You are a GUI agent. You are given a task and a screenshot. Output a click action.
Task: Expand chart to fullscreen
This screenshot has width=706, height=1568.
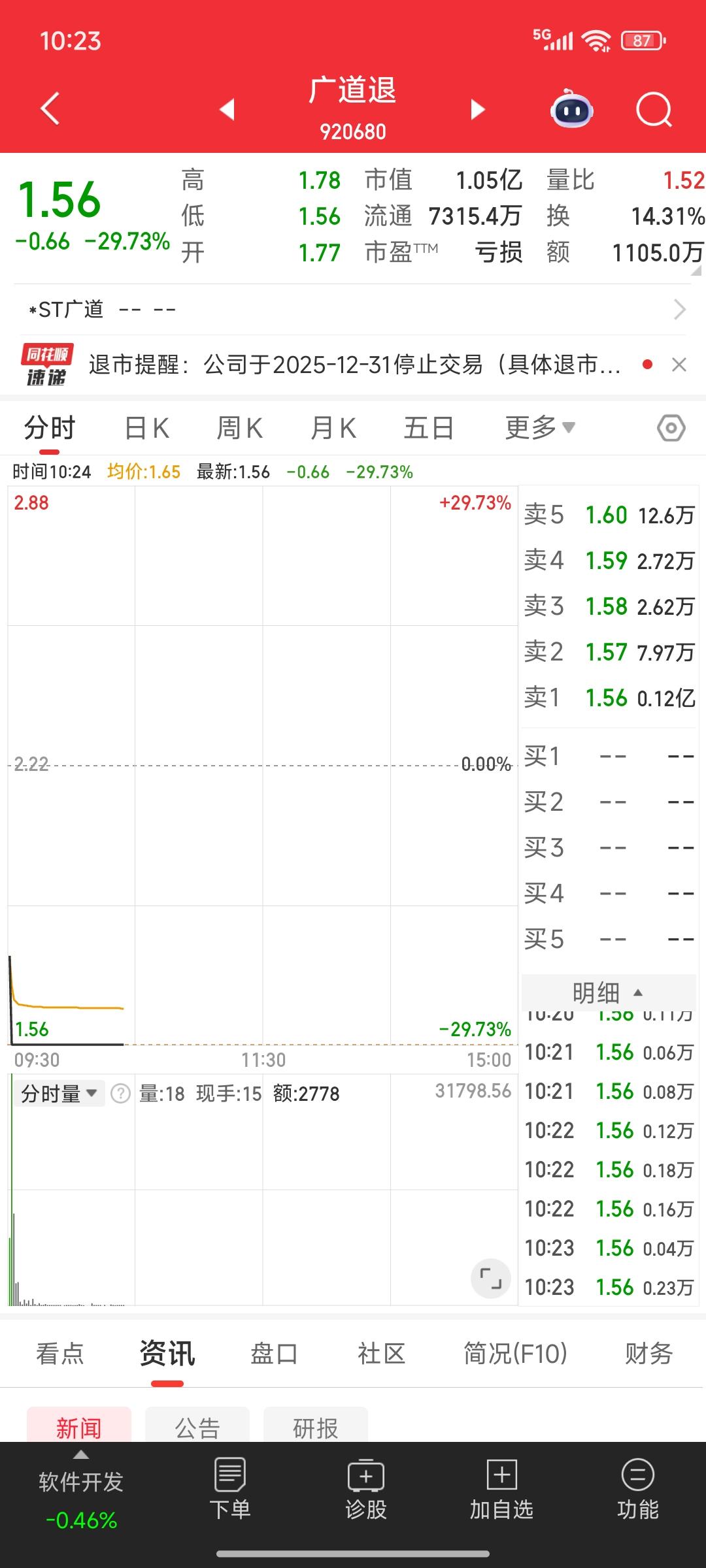[x=491, y=1279]
